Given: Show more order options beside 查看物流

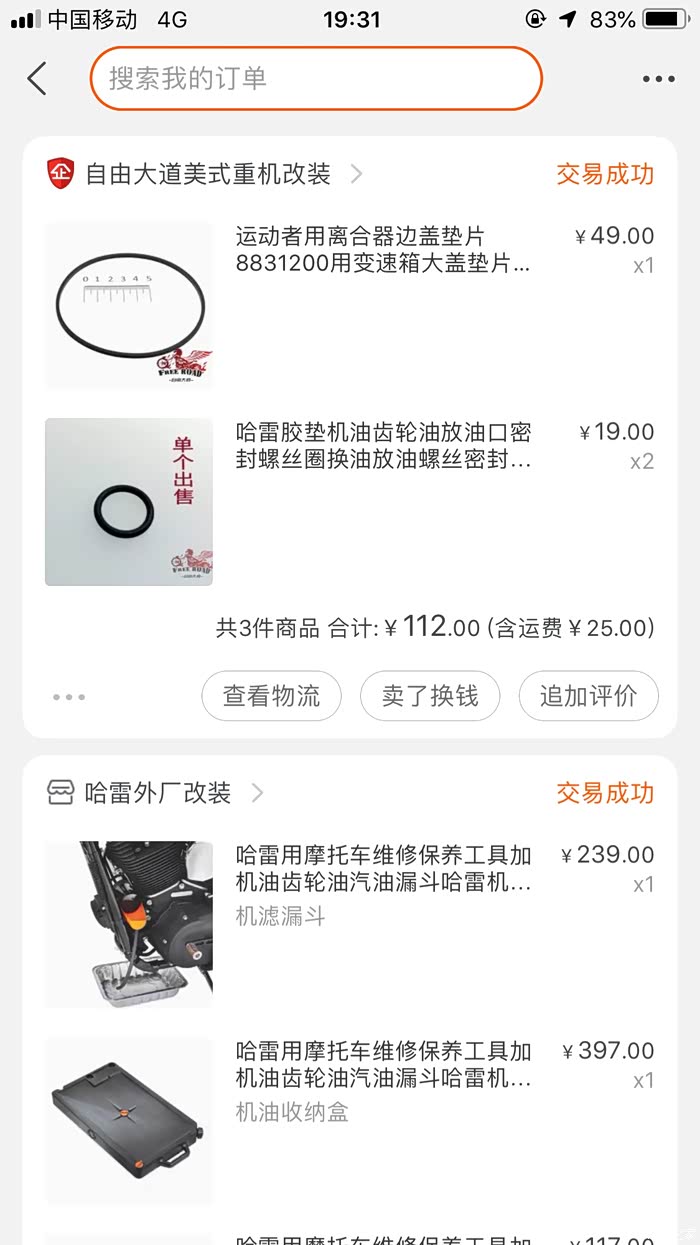Looking at the screenshot, I should click(x=69, y=697).
